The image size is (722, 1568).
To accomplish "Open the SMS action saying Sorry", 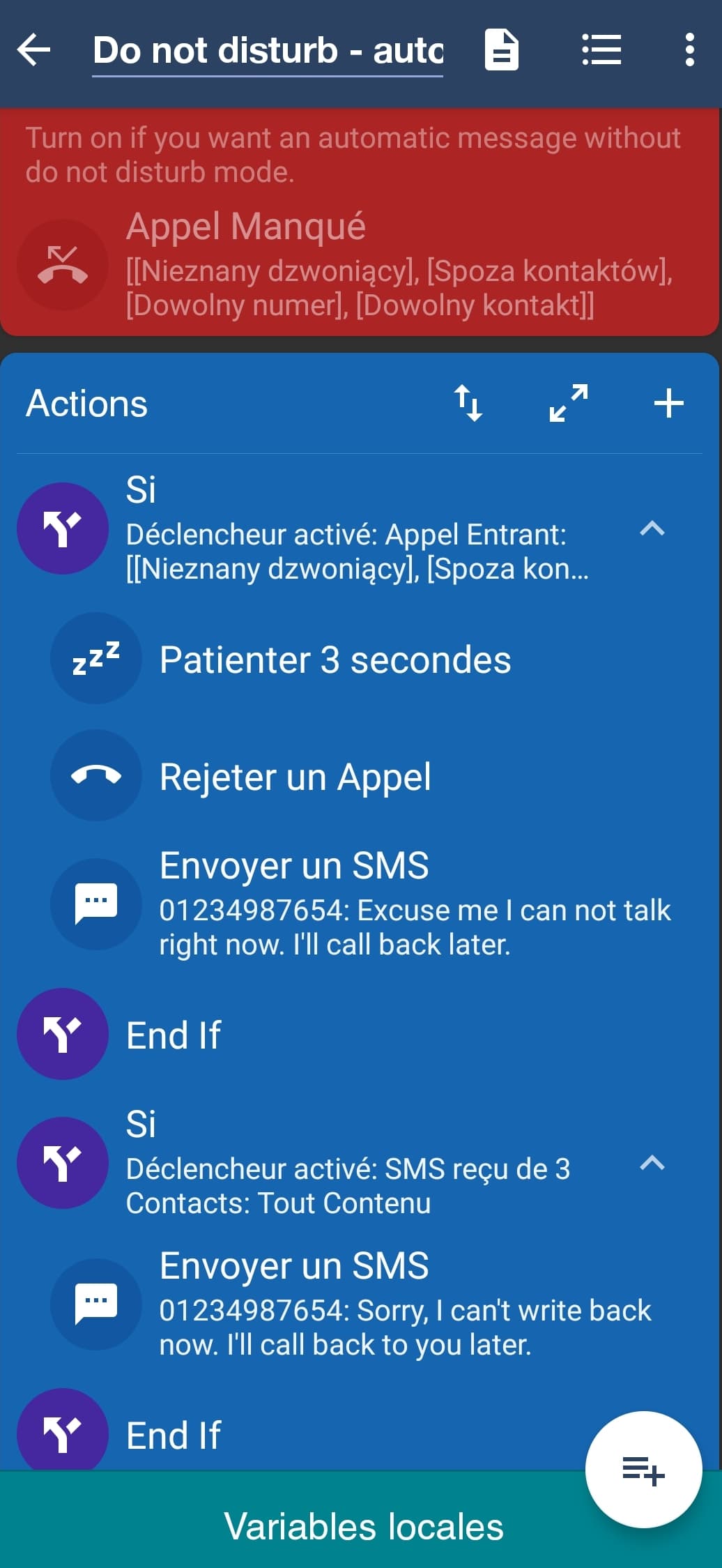I will click(x=360, y=1304).
